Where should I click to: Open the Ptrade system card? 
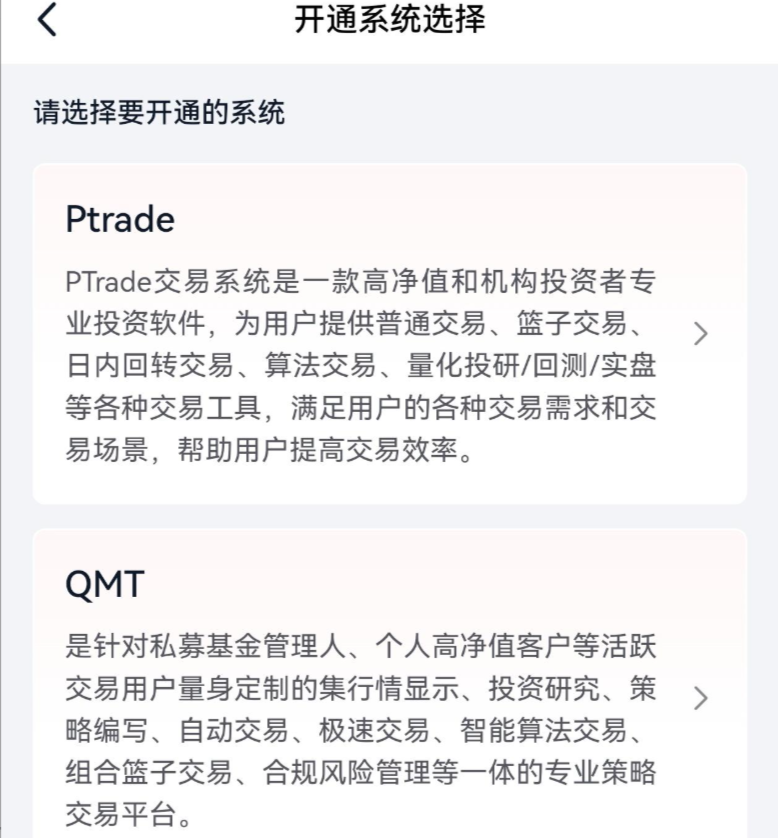(389, 333)
